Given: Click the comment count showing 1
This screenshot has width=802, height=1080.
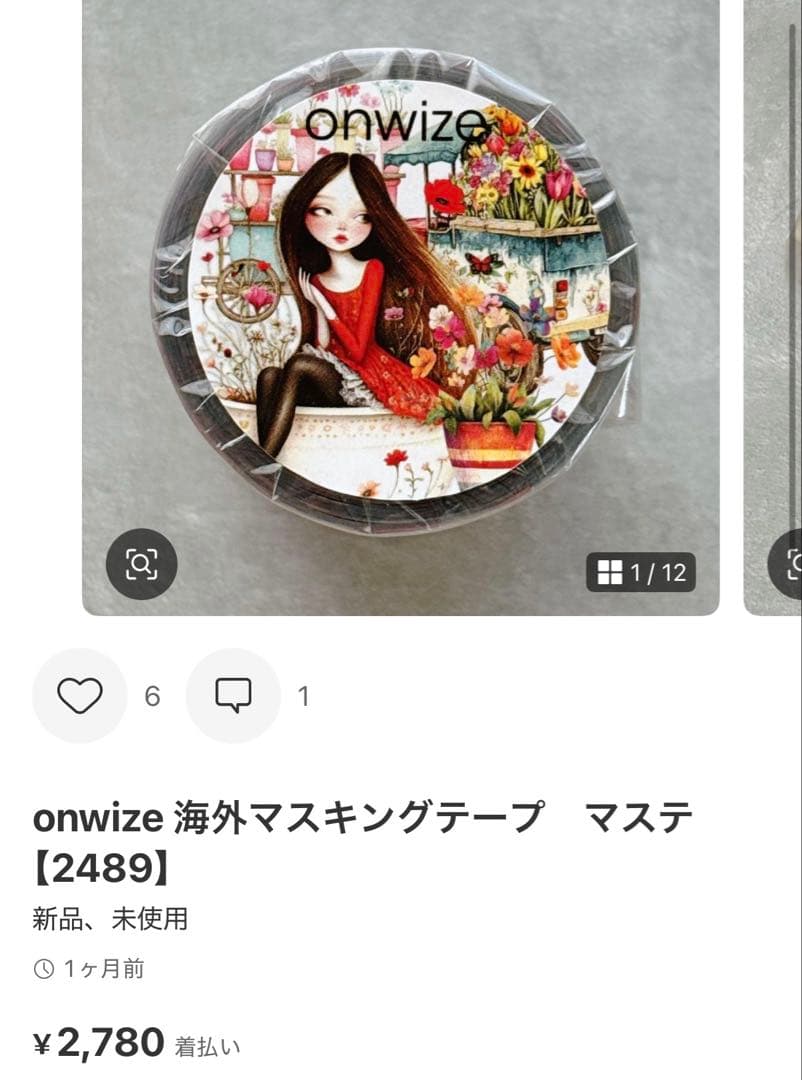Looking at the screenshot, I should click(x=301, y=694).
